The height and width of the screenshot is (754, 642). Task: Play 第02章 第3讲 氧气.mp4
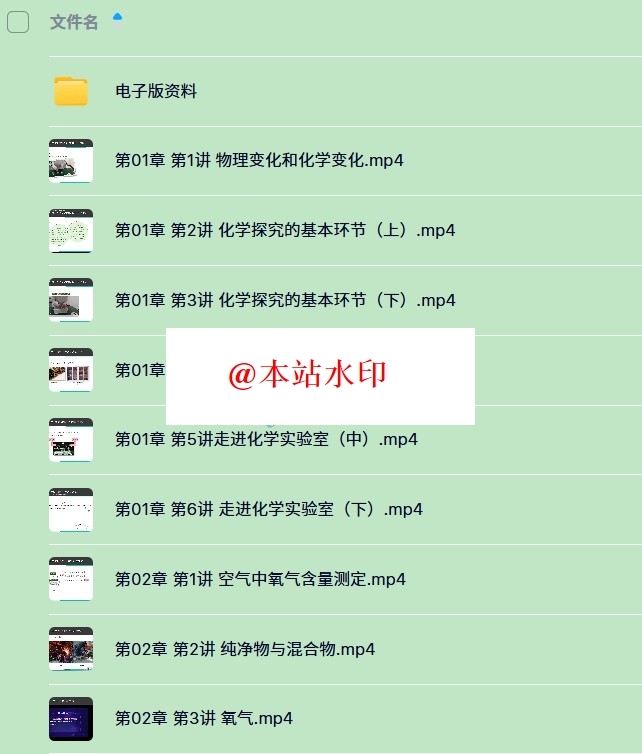point(203,718)
